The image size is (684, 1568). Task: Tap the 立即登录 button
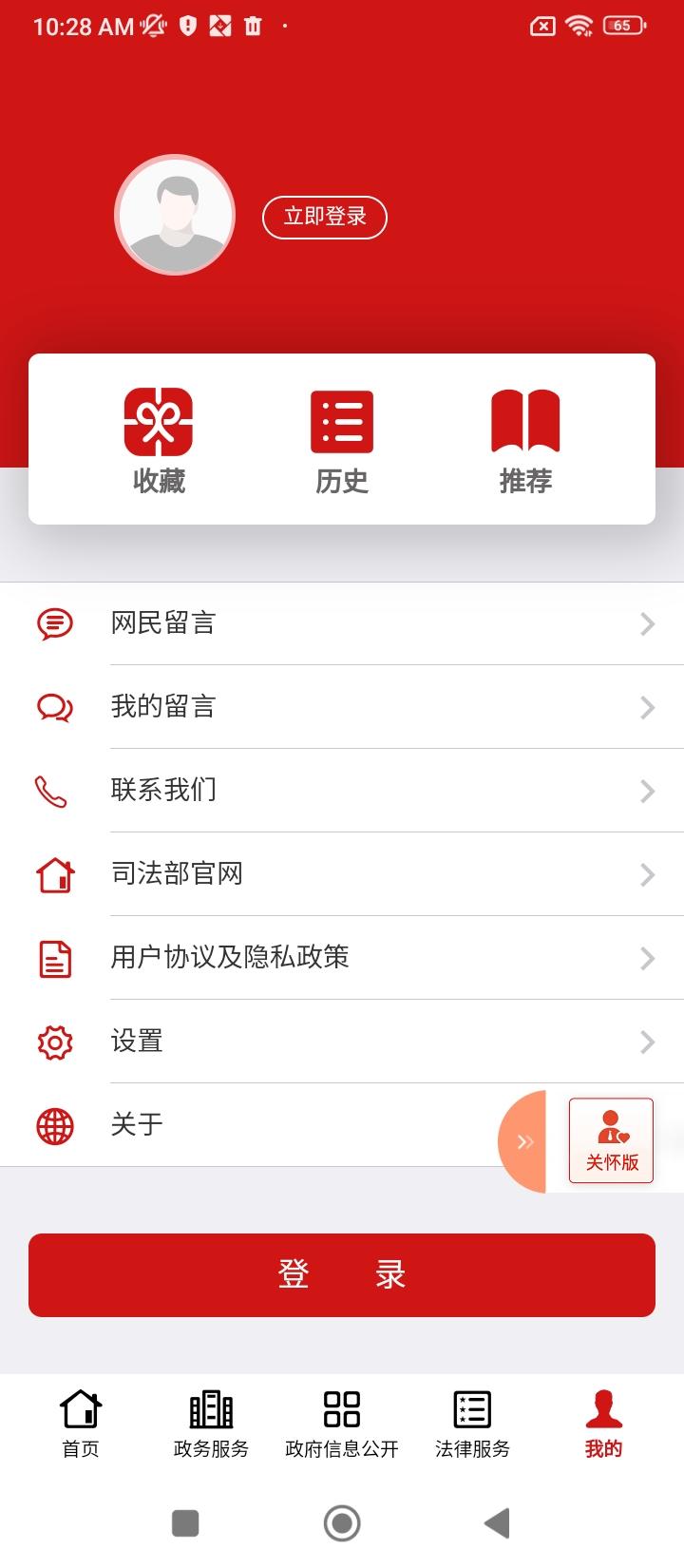coord(324,217)
